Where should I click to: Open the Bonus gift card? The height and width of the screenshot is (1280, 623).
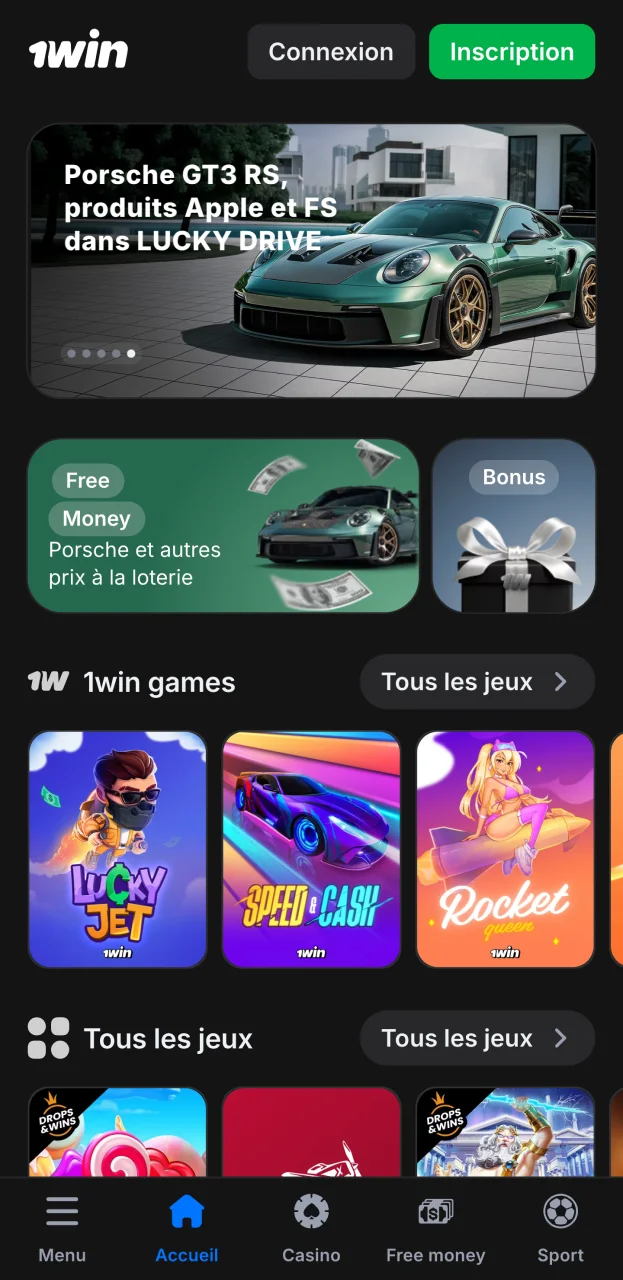[x=514, y=525]
